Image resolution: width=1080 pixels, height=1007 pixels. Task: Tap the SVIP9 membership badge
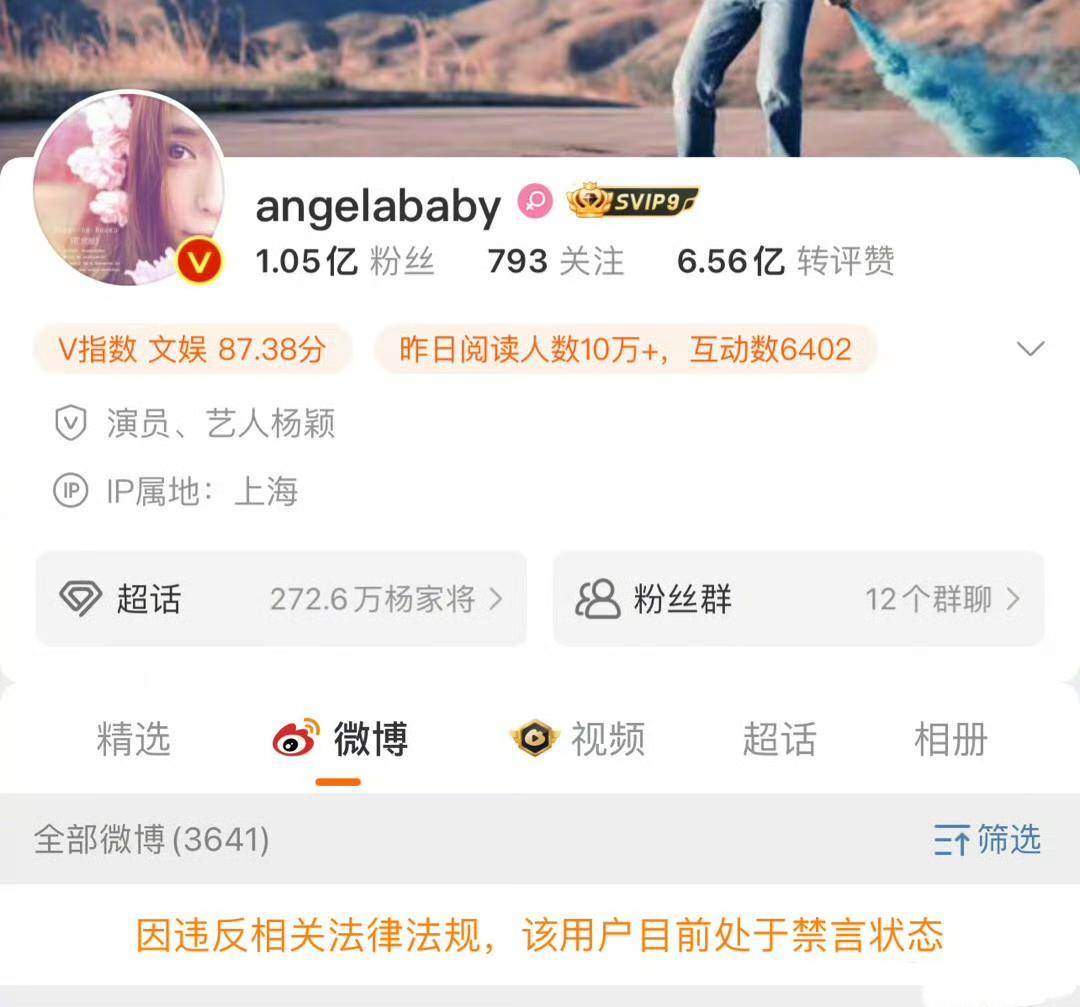pos(632,203)
